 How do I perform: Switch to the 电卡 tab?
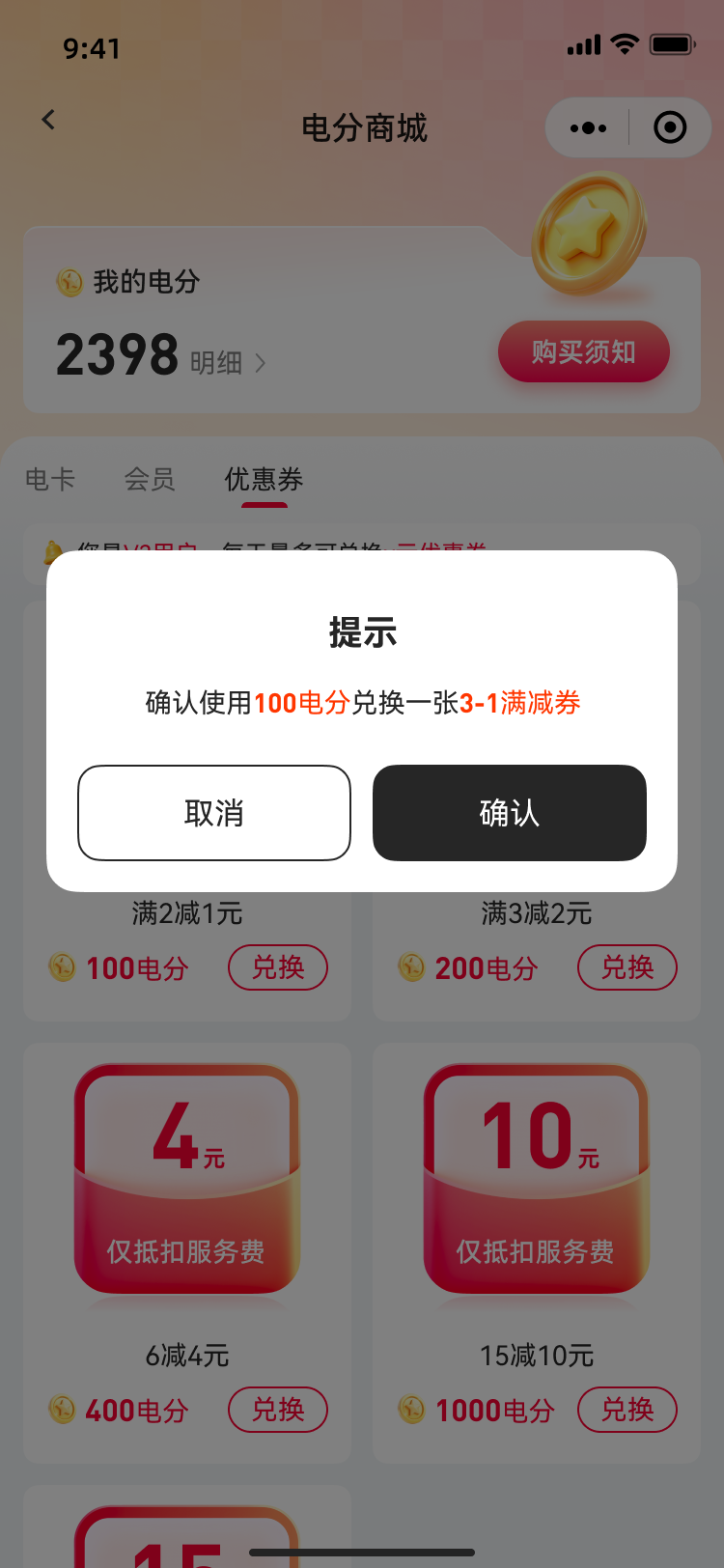coord(49,480)
